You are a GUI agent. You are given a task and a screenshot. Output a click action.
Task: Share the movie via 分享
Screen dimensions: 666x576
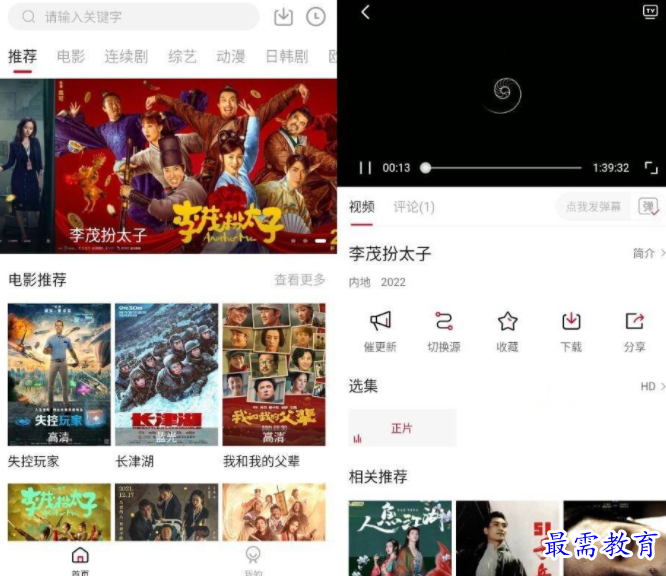pos(634,331)
